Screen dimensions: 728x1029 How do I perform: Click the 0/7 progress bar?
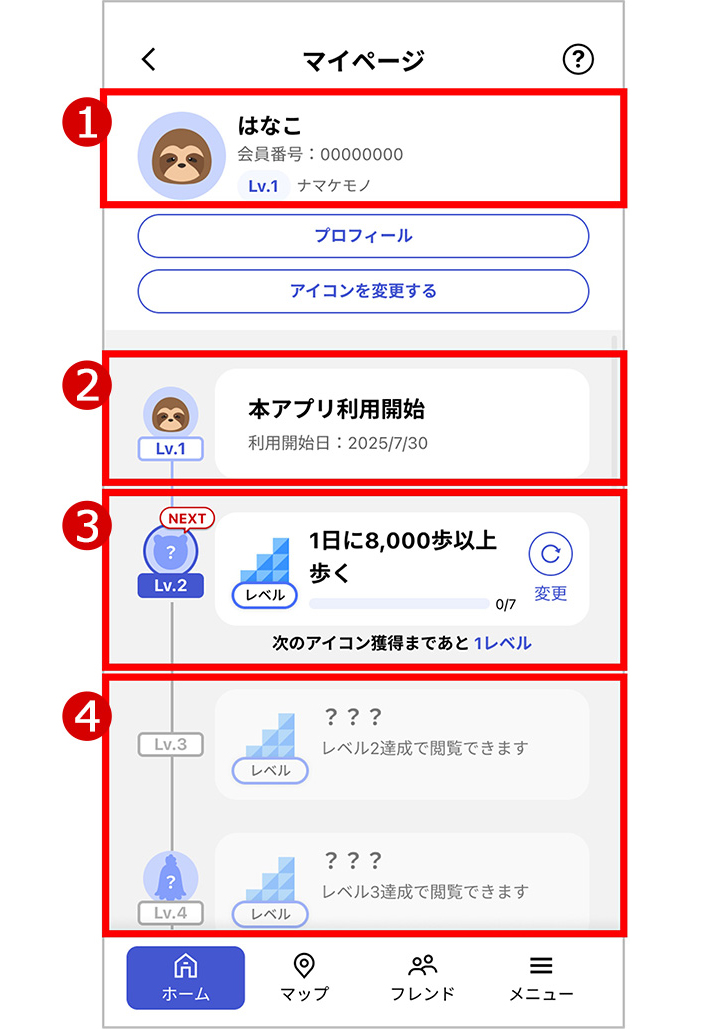point(400,602)
